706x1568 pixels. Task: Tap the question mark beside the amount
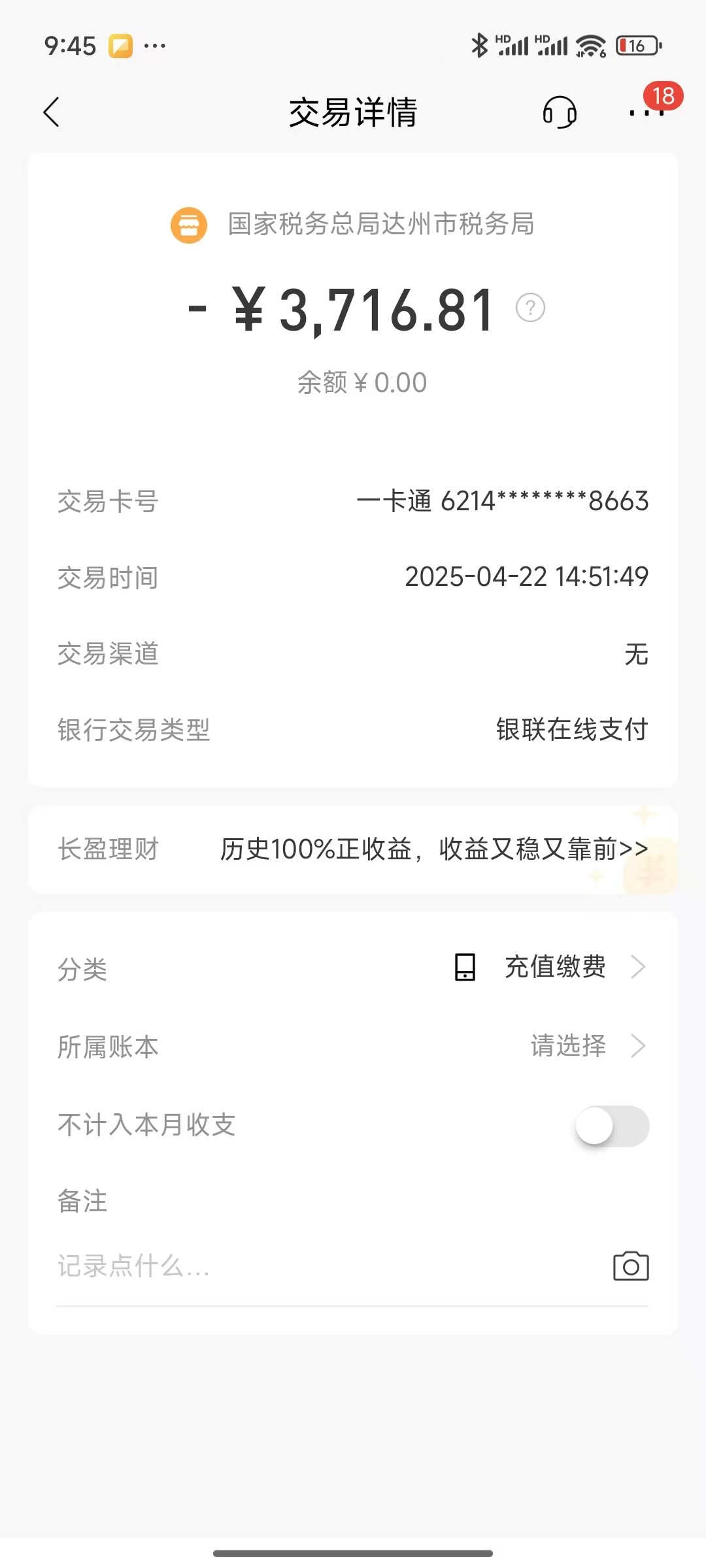530,308
